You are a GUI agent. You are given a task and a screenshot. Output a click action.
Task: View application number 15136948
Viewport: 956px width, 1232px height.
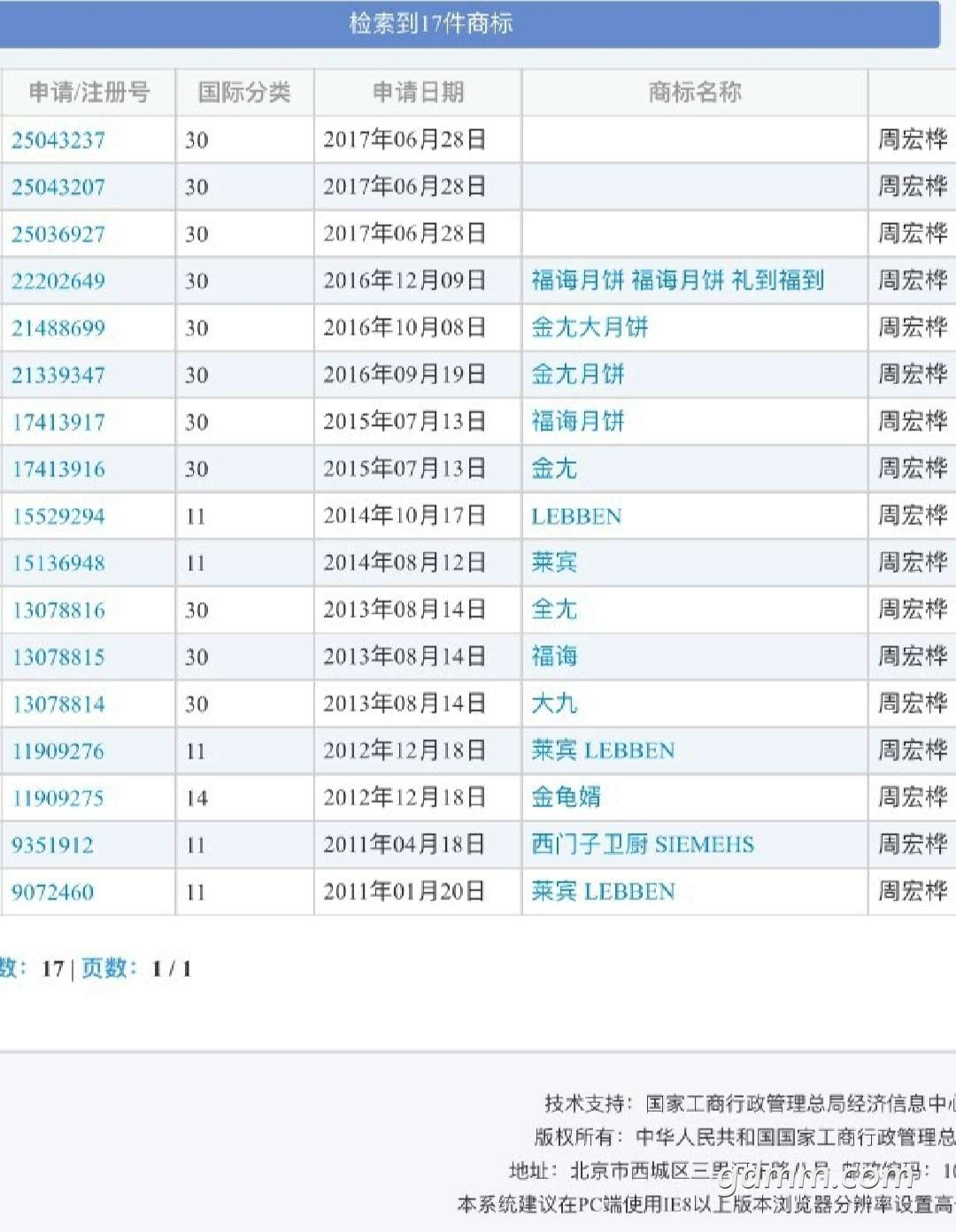click(58, 563)
